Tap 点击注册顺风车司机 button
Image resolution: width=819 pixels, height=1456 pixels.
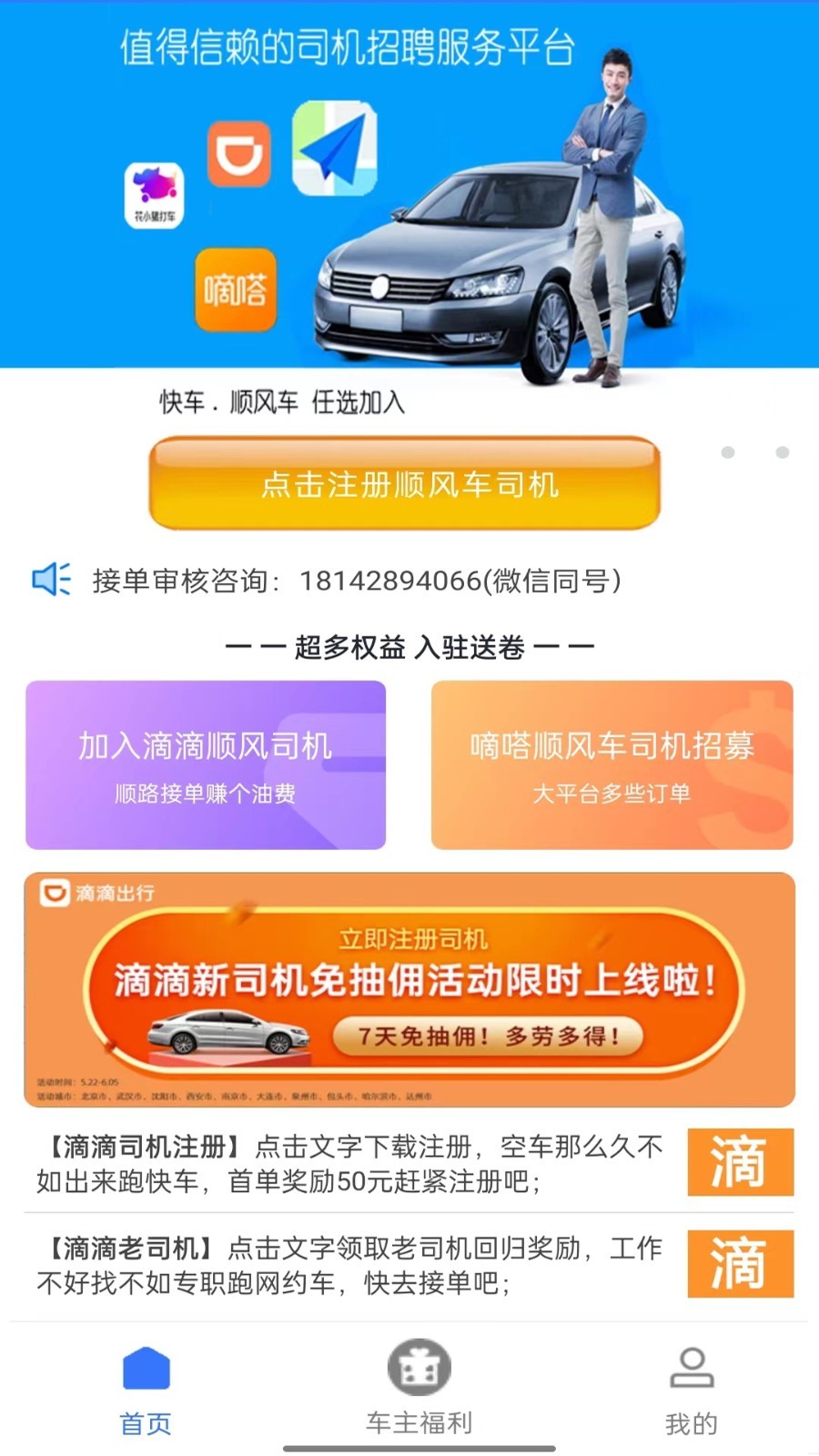(x=404, y=483)
